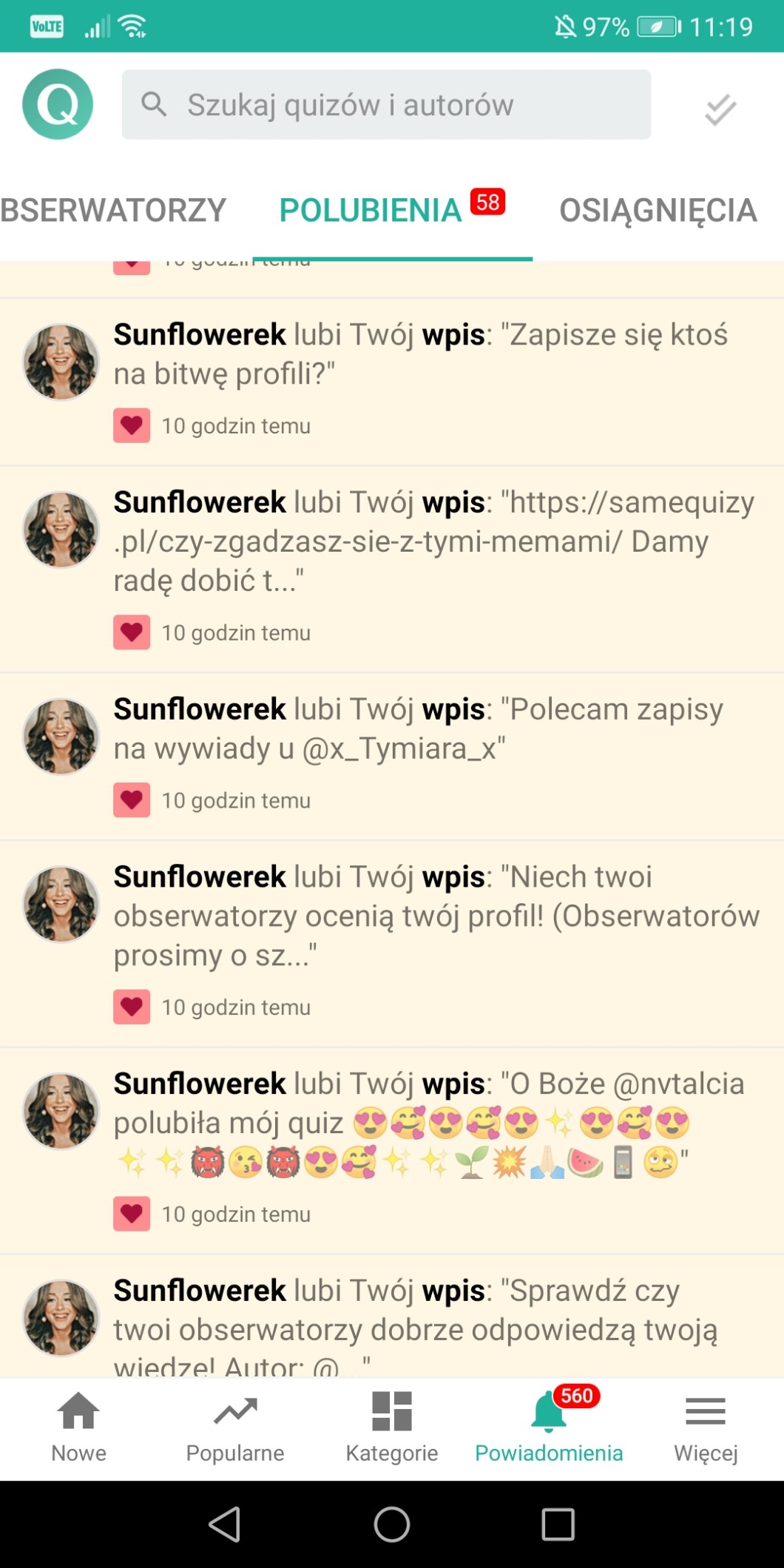Go to the Nowe tab
This screenshot has height=1568, width=784.
coord(78,1427)
